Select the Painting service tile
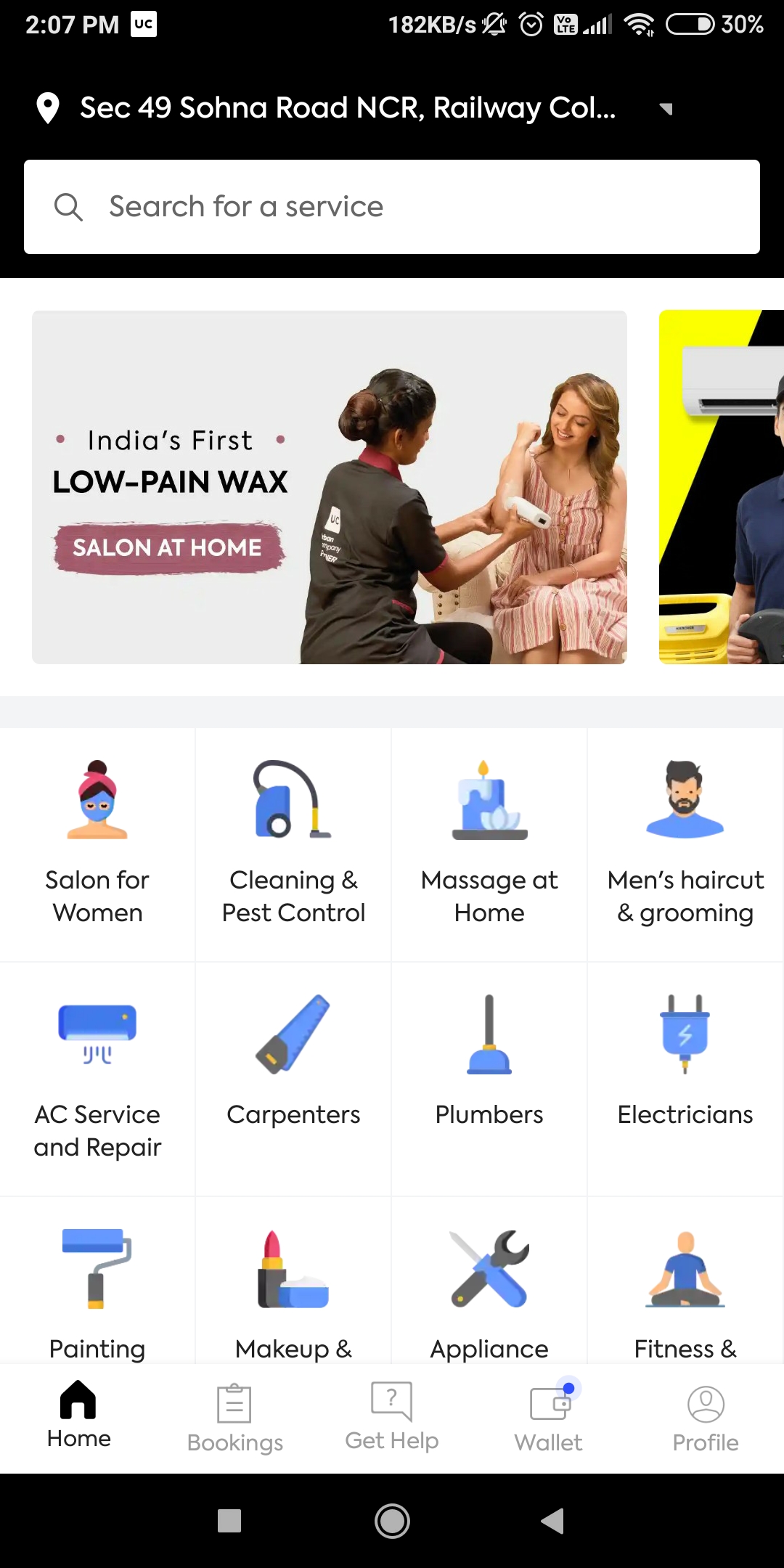Screen dimensions: 784x1568 click(97, 1281)
